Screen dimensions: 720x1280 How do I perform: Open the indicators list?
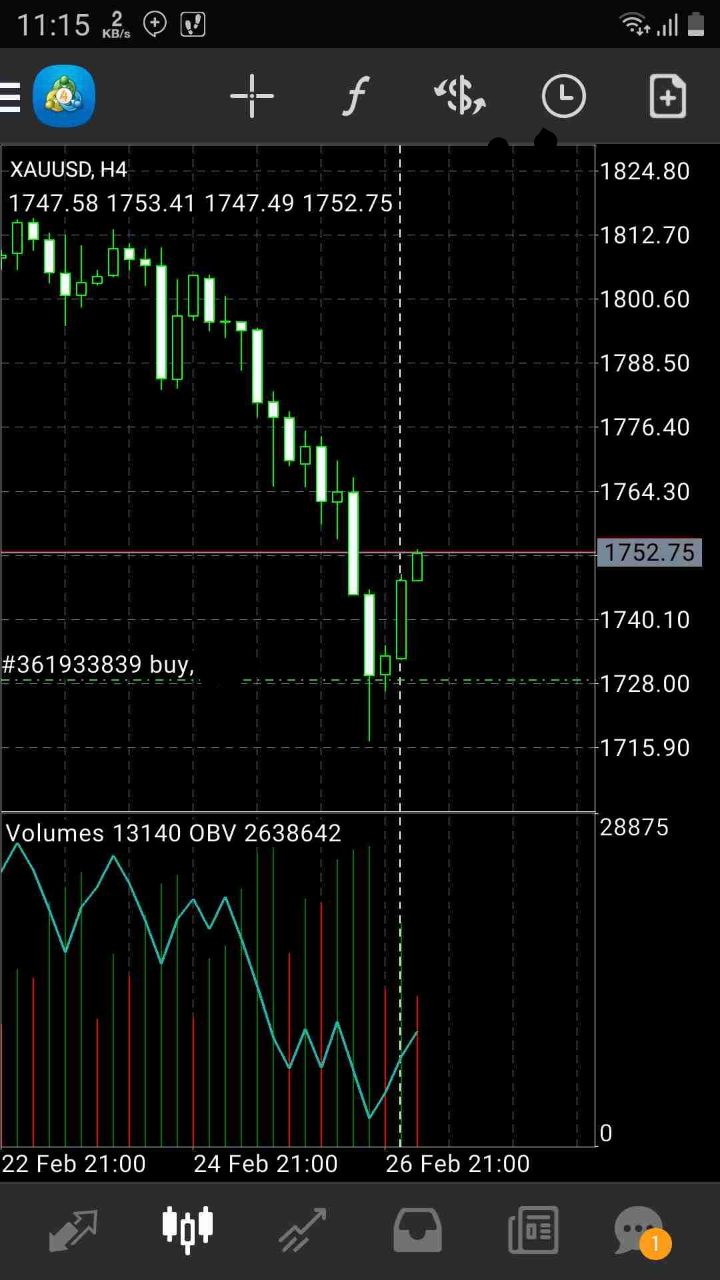tap(355, 97)
